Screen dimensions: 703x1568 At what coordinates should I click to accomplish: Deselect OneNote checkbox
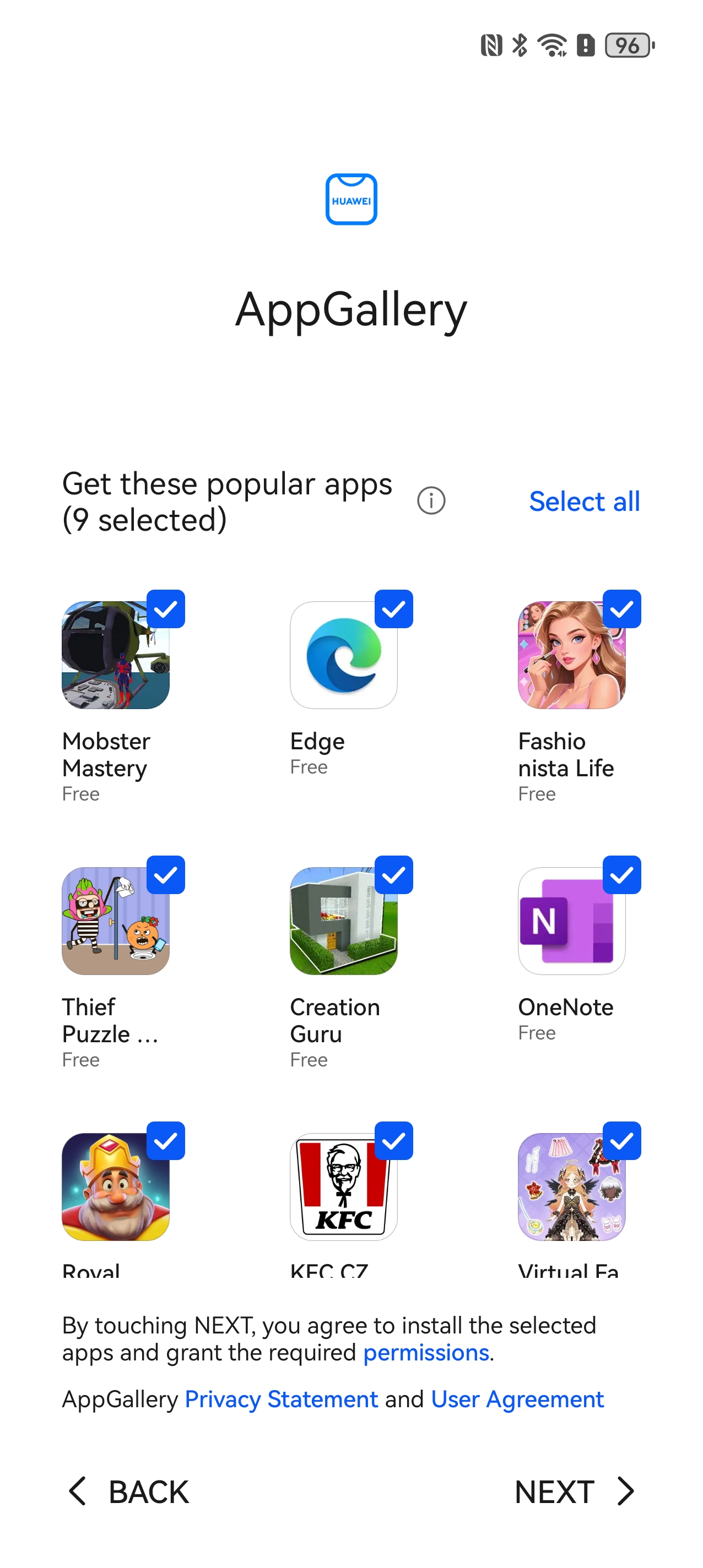pyautogui.click(x=621, y=875)
